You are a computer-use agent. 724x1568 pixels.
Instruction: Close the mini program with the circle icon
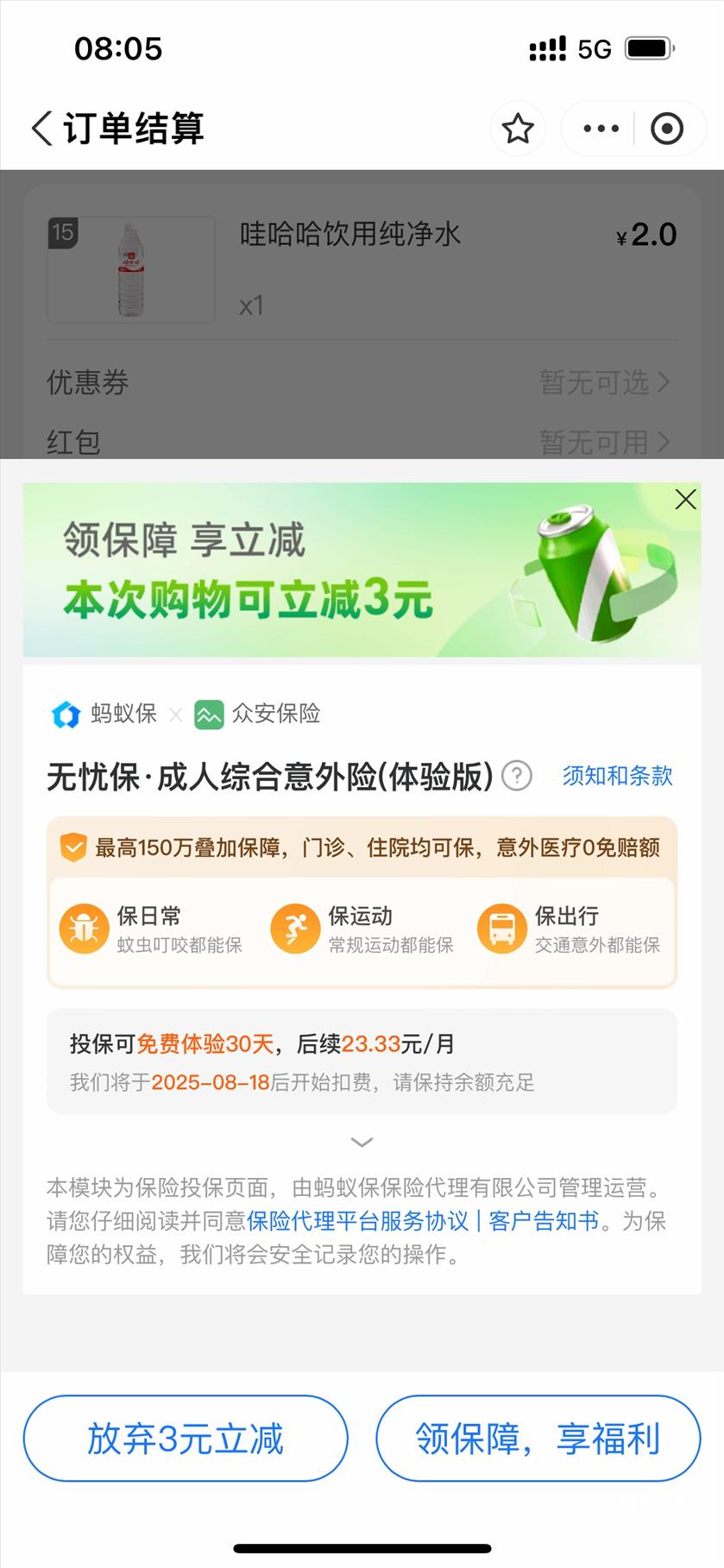[667, 129]
